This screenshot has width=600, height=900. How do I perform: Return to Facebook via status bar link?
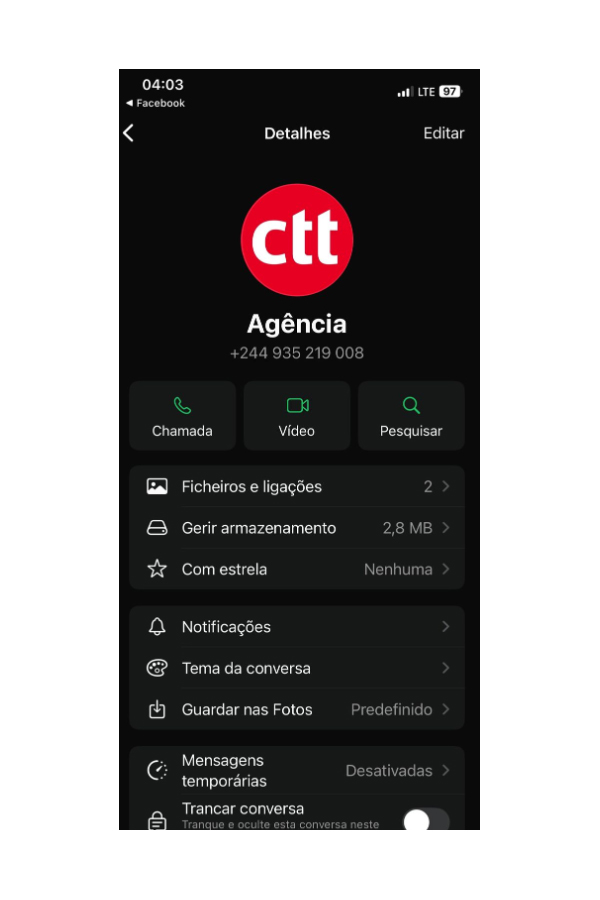coord(156,103)
